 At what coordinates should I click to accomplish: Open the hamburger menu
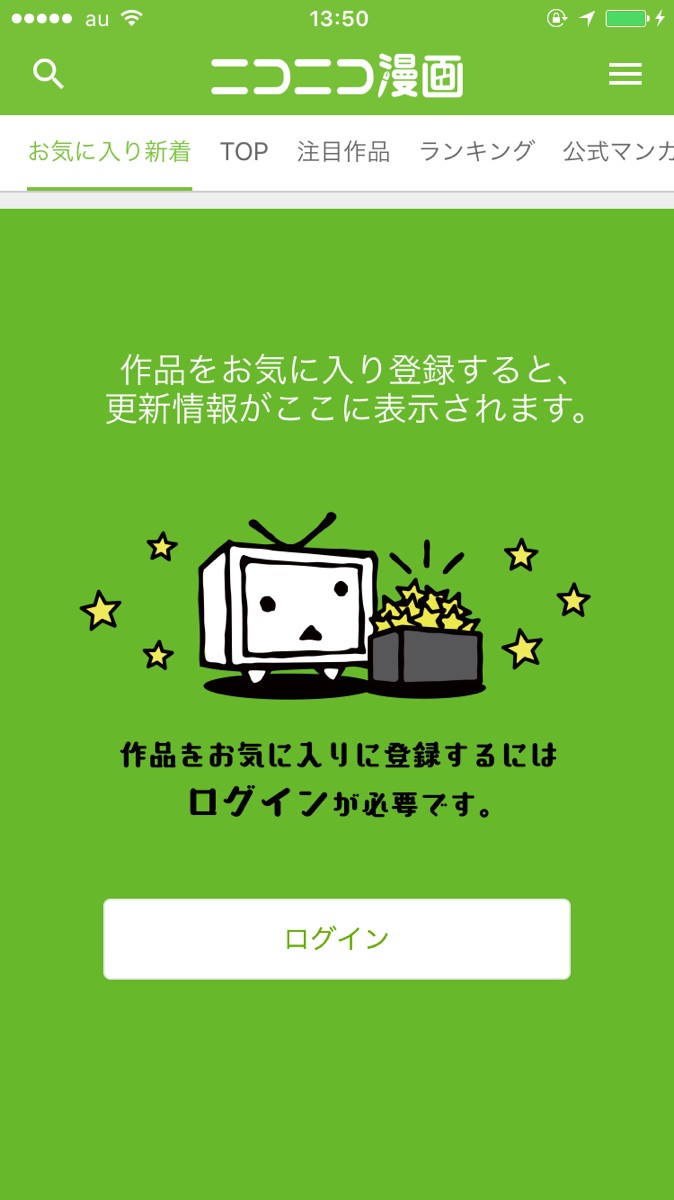pos(625,75)
